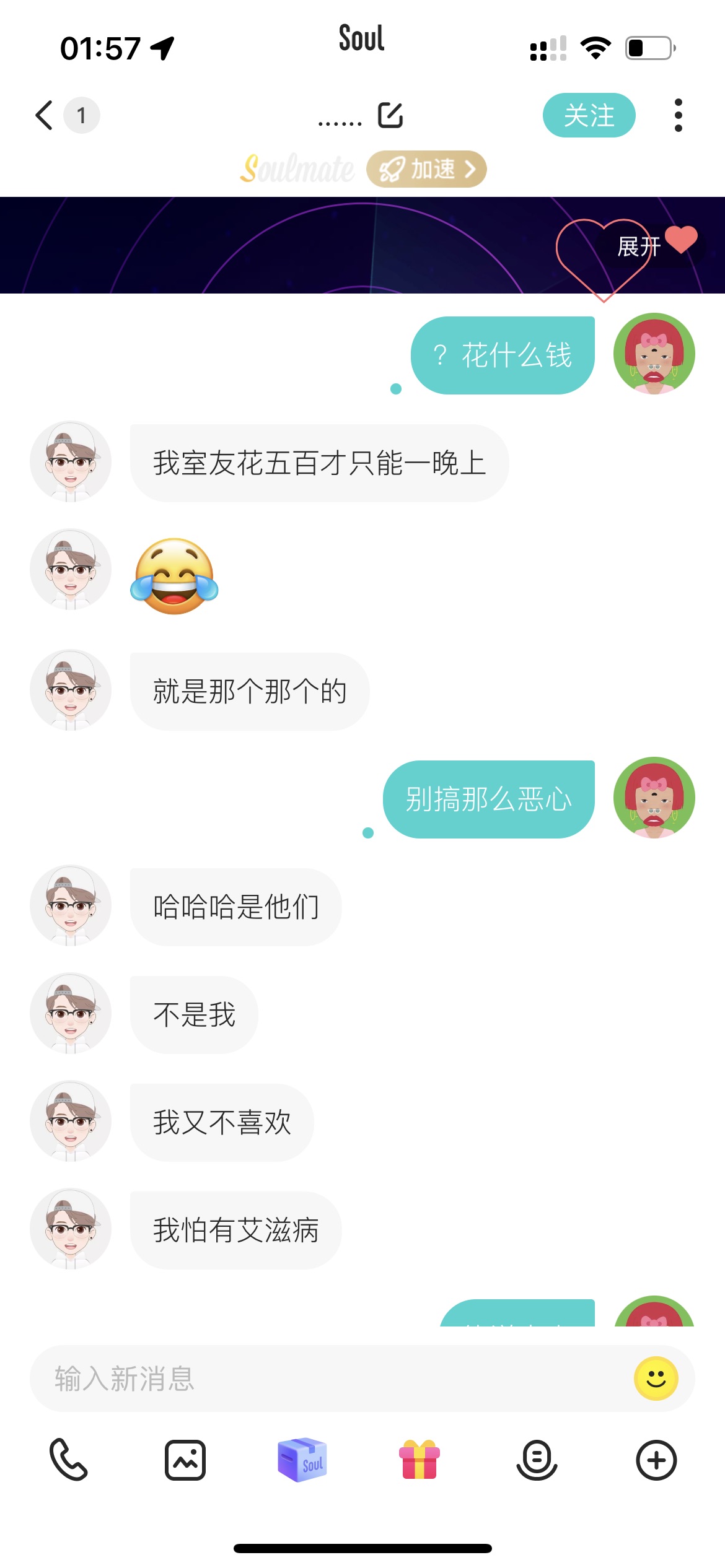Send a gift with the gift icon

pos(420,1460)
